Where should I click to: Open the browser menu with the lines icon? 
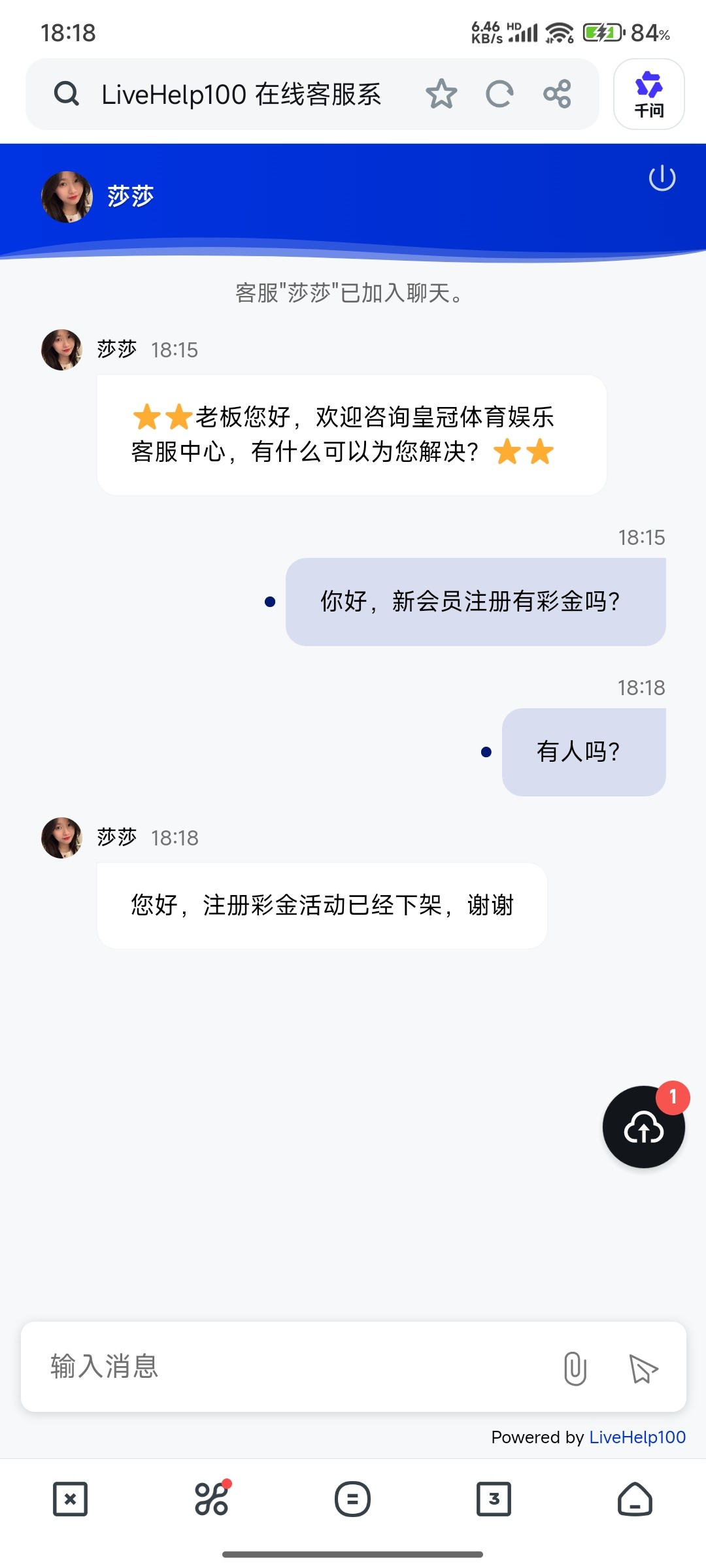352,1499
